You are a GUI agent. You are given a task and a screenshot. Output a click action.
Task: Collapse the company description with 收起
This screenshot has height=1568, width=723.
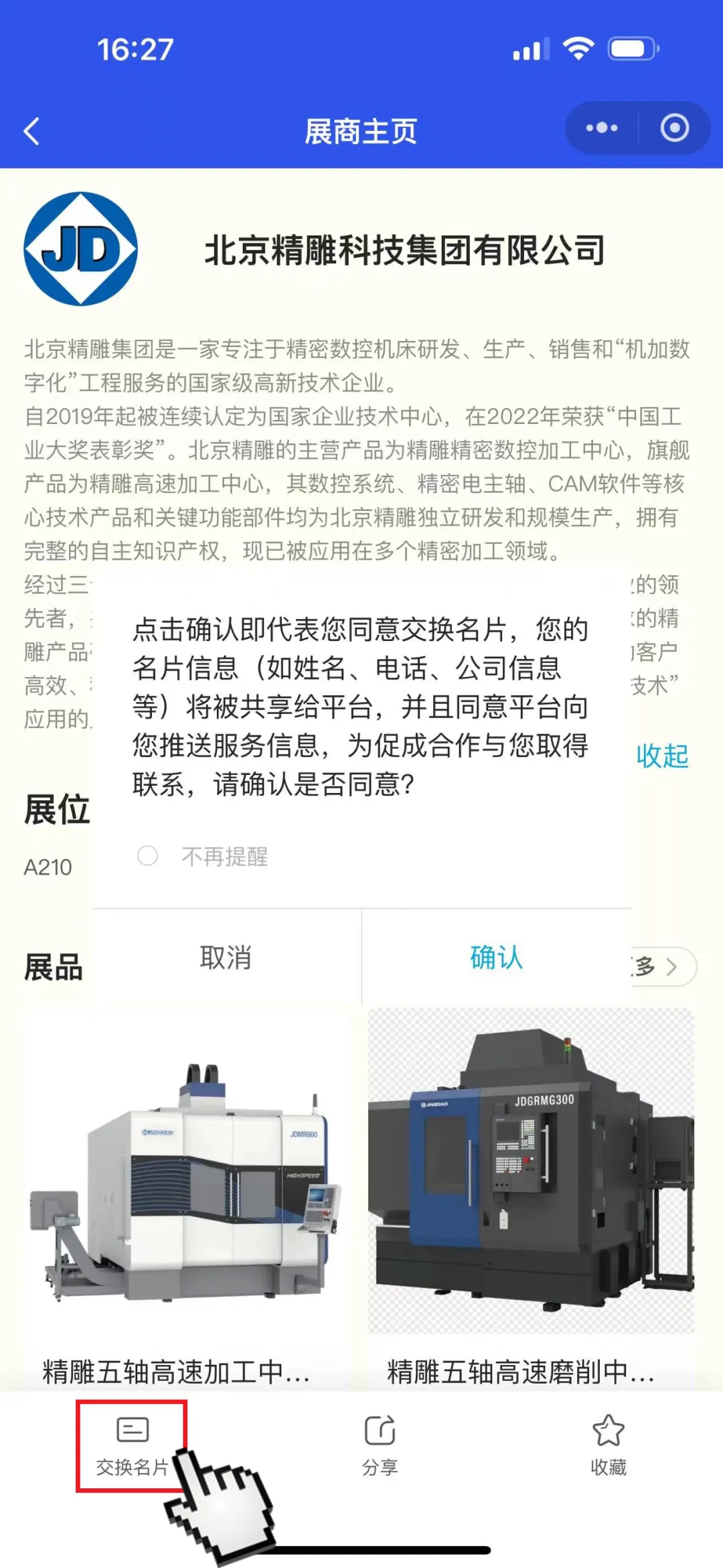(x=661, y=756)
